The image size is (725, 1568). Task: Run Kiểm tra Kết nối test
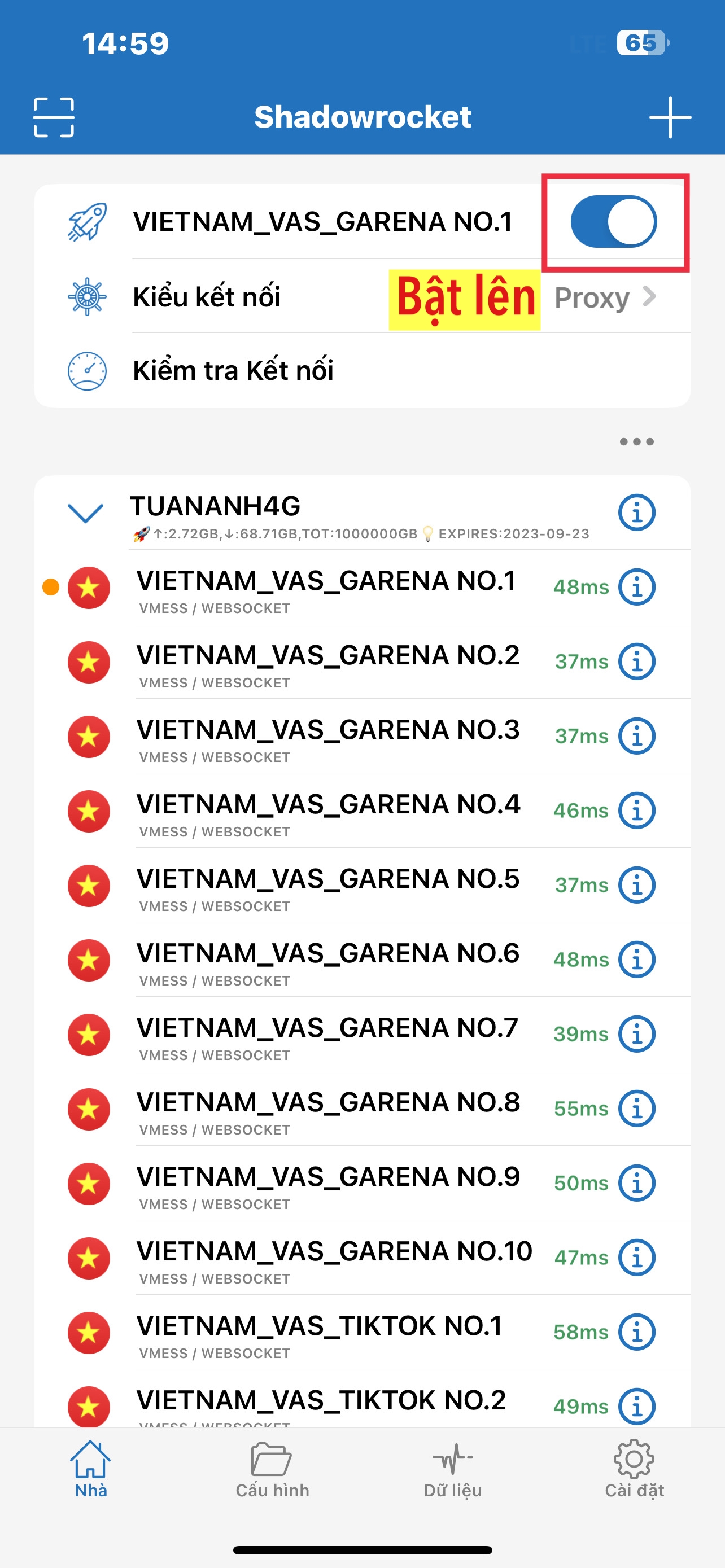[233, 371]
